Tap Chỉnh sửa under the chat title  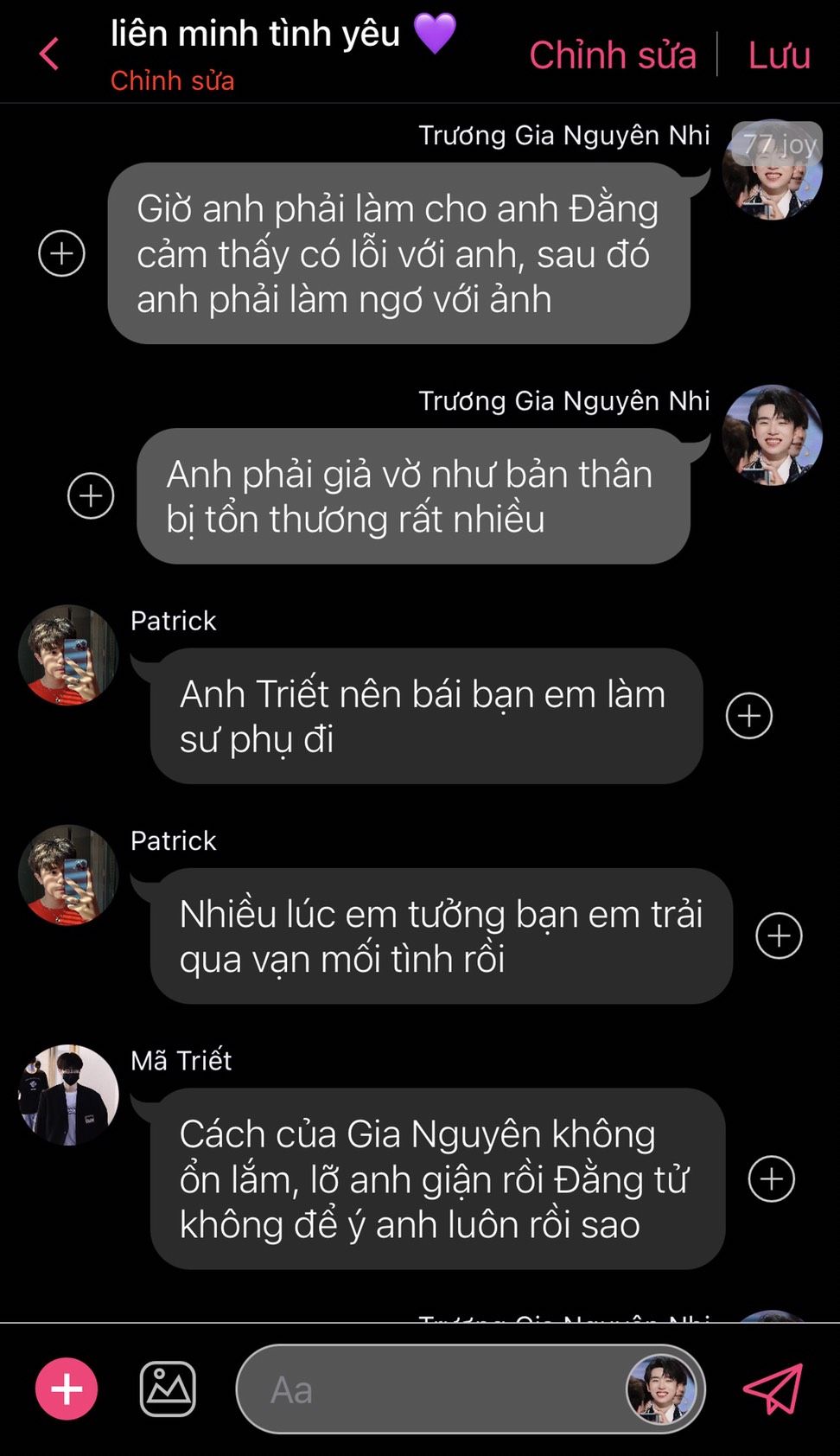(173, 80)
